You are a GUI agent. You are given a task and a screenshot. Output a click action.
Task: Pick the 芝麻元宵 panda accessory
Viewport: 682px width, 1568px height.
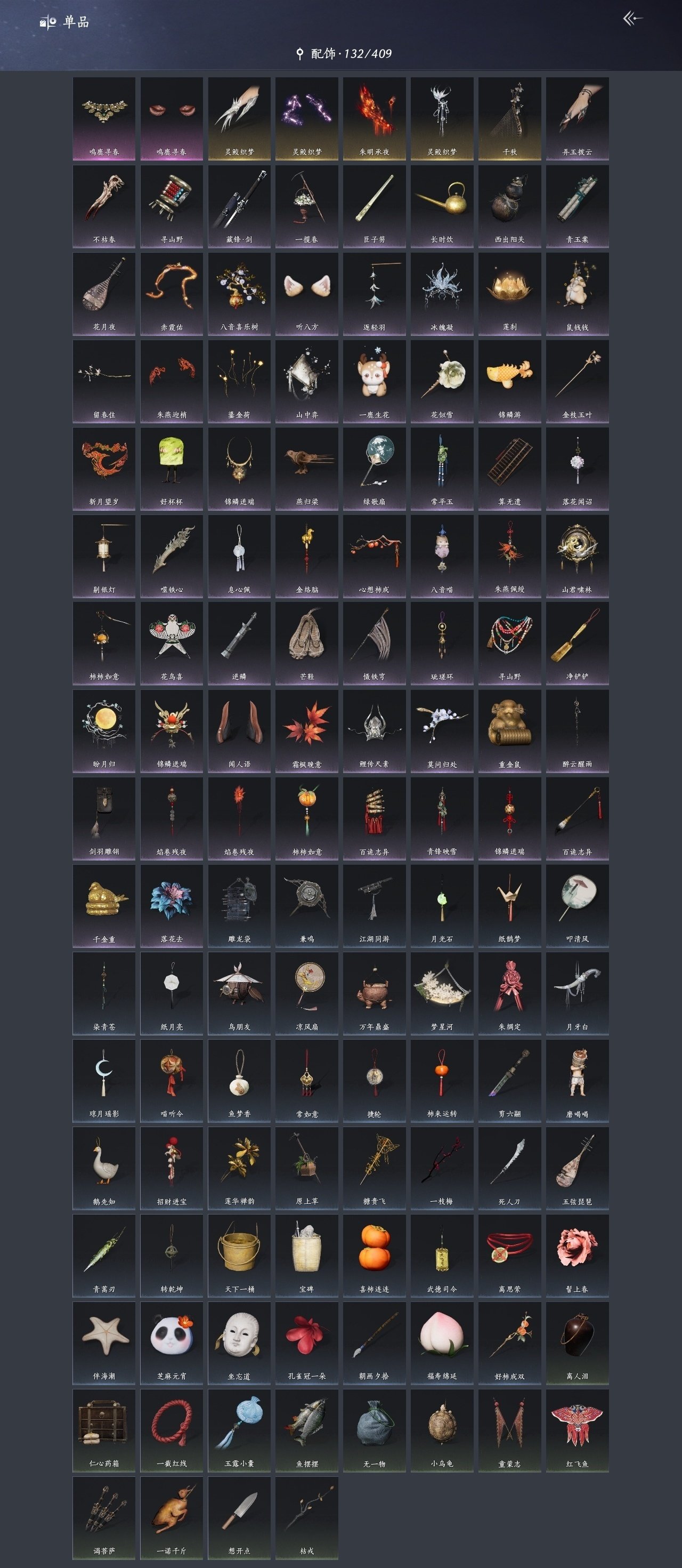tap(172, 1343)
